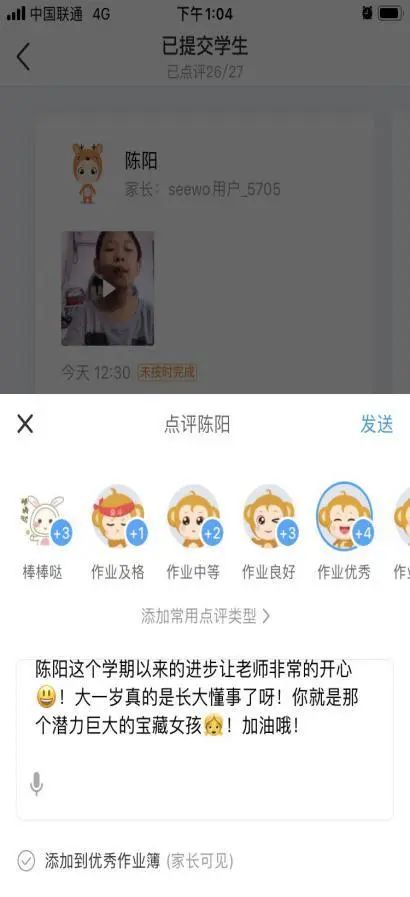Open 添加常用点评类型
The image size is (410, 897).
(205, 616)
